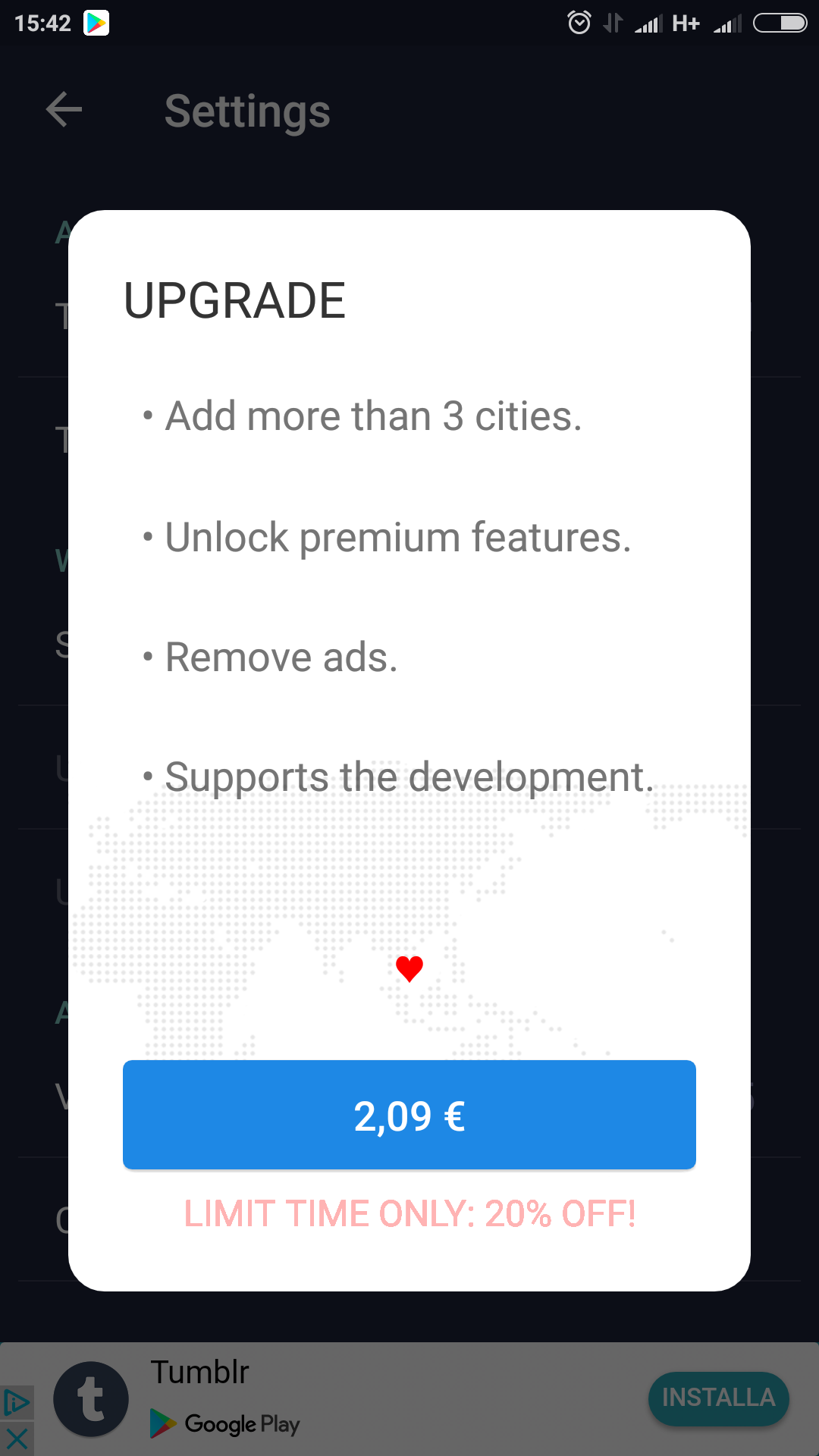
Task: Go back from Settings with the arrow
Action: (x=64, y=110)
